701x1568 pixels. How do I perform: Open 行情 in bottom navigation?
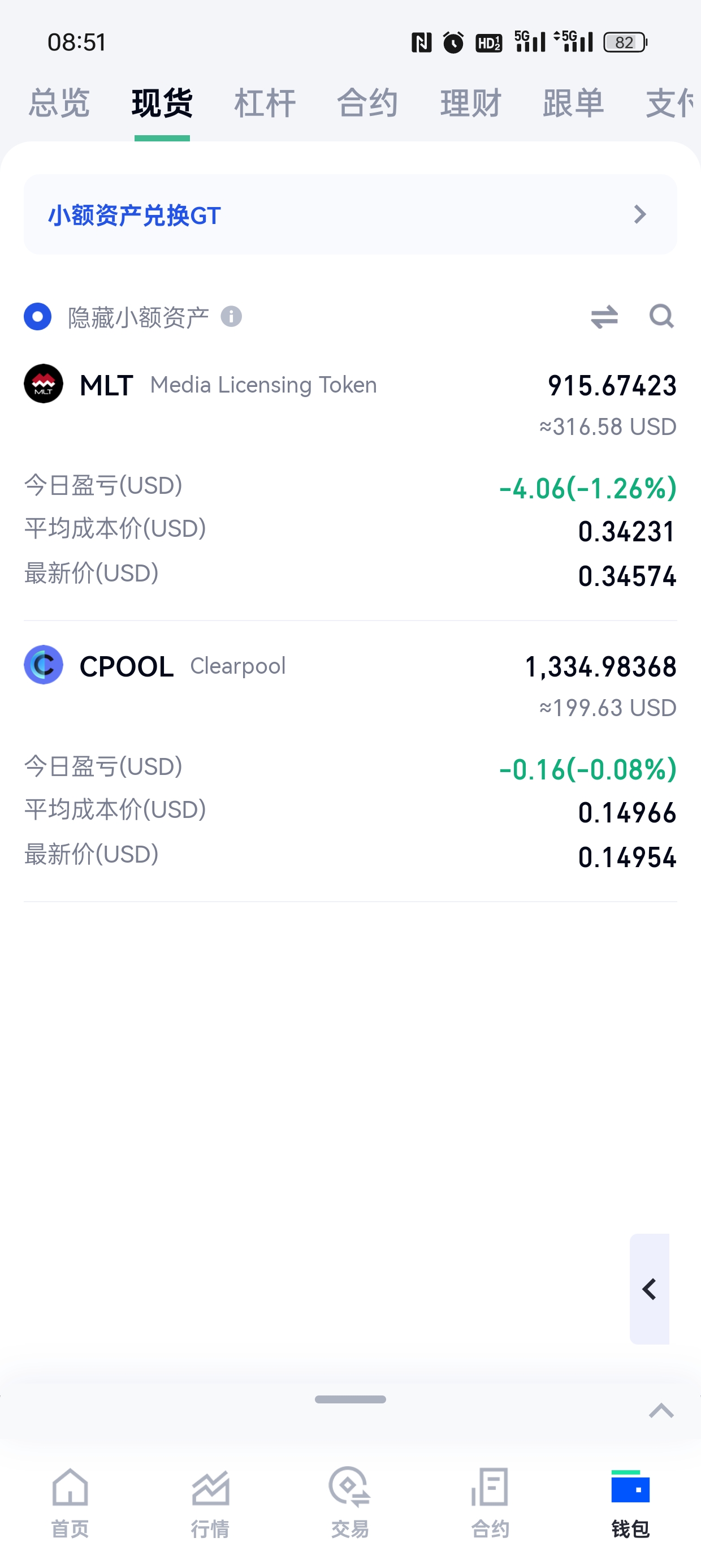(x=210, y=1502)
